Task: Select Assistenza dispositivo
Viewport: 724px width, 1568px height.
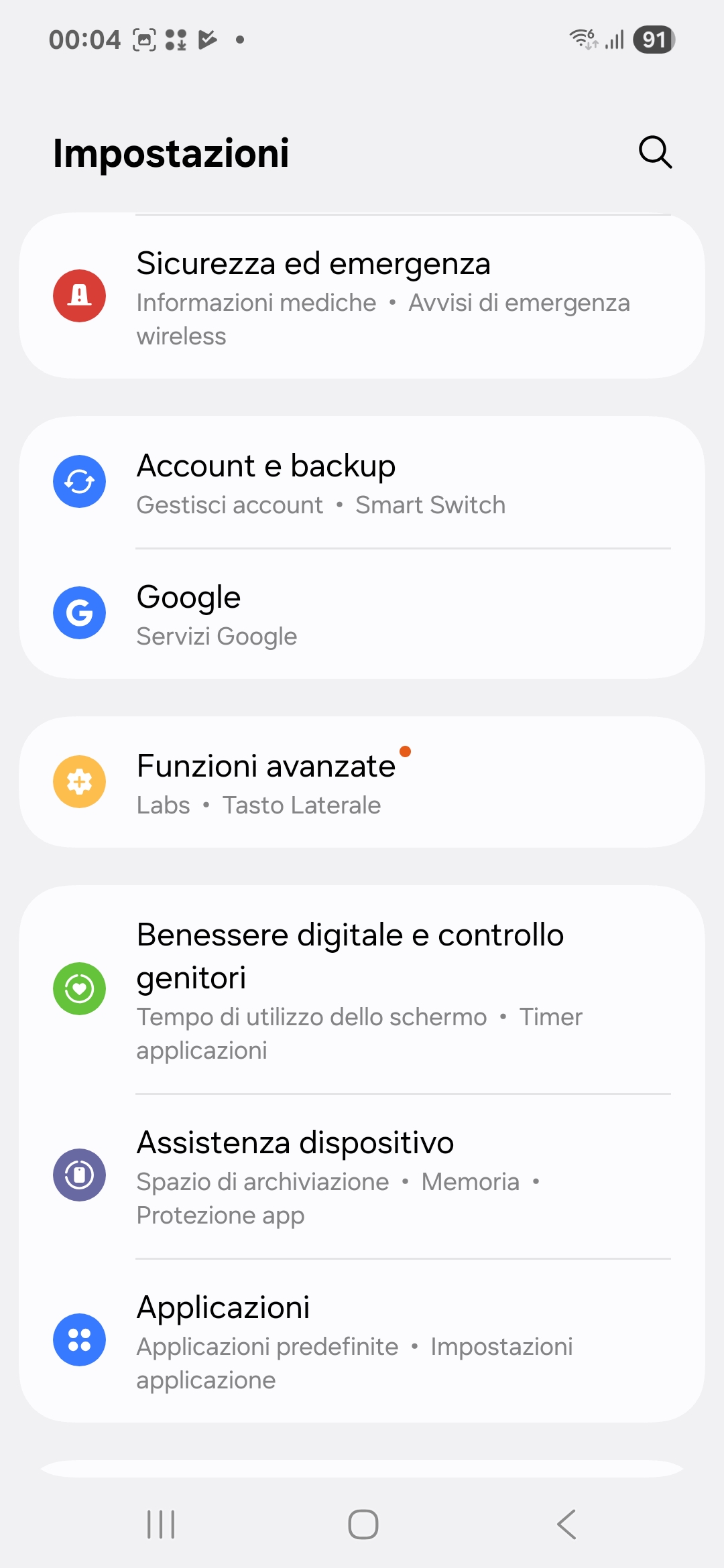Action: pos(362,1176)
